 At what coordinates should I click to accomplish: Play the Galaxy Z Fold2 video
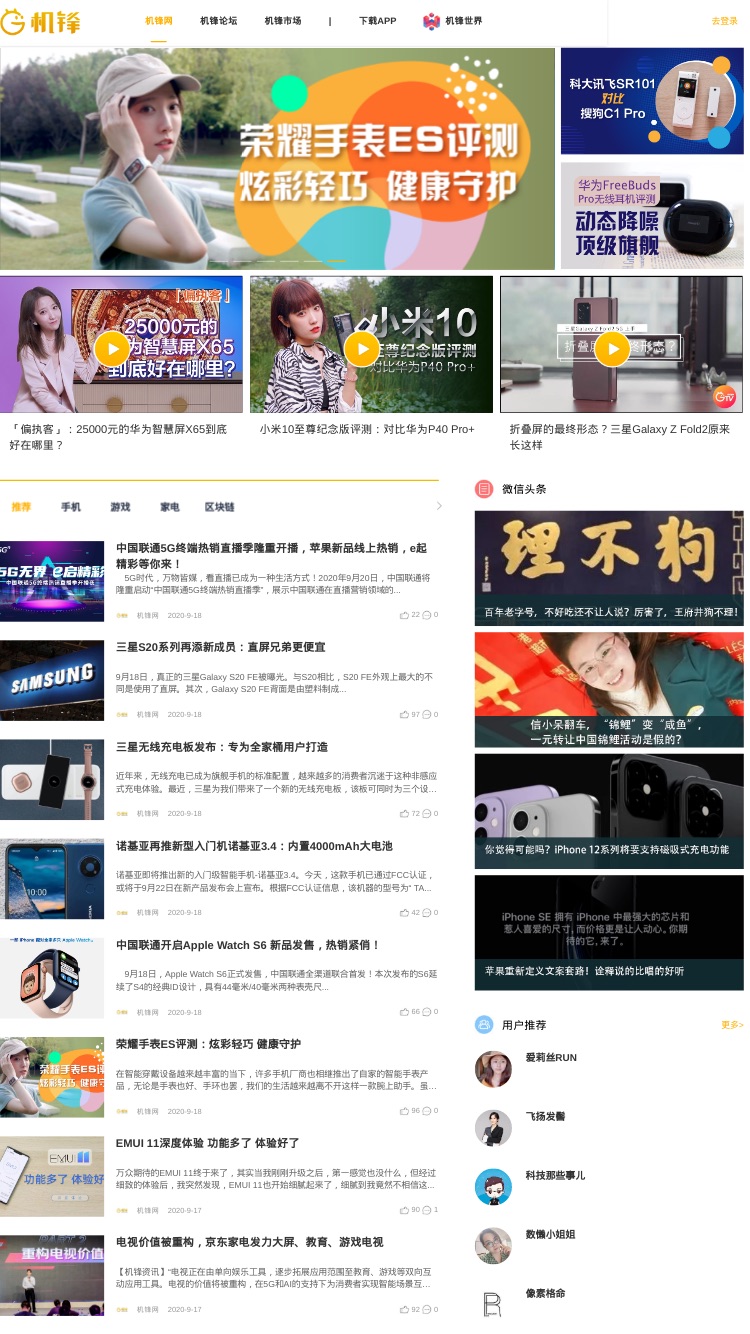(x=611, y=348)
